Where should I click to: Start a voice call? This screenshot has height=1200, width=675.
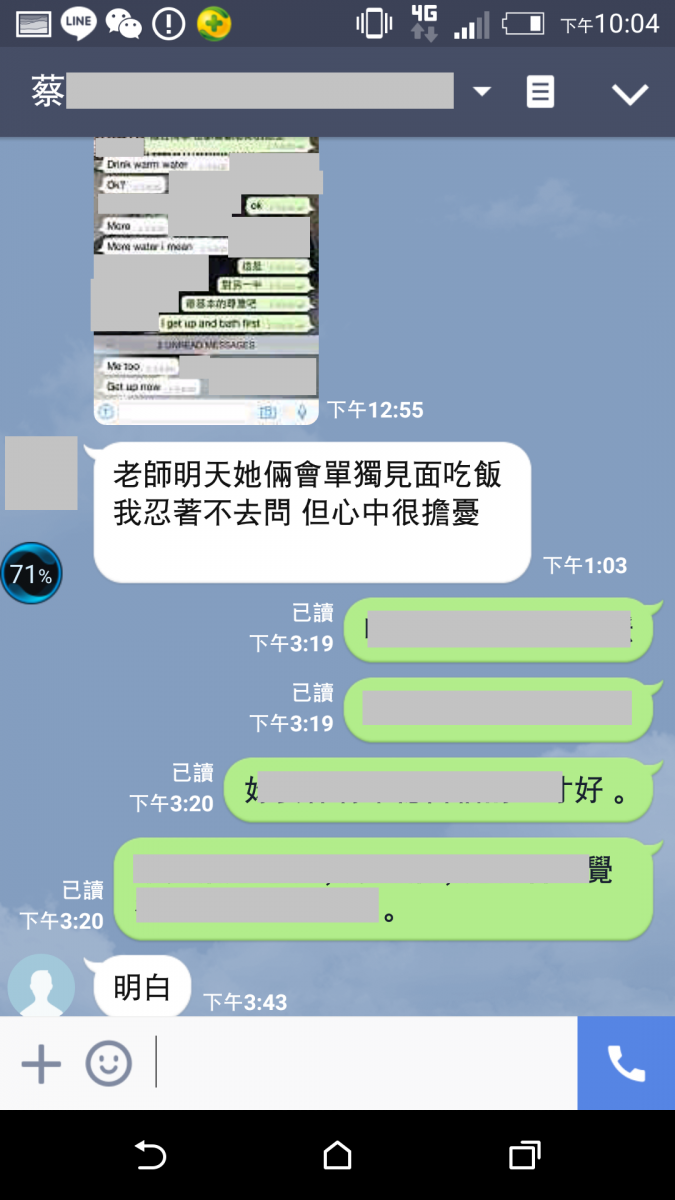coord(626,1064)
